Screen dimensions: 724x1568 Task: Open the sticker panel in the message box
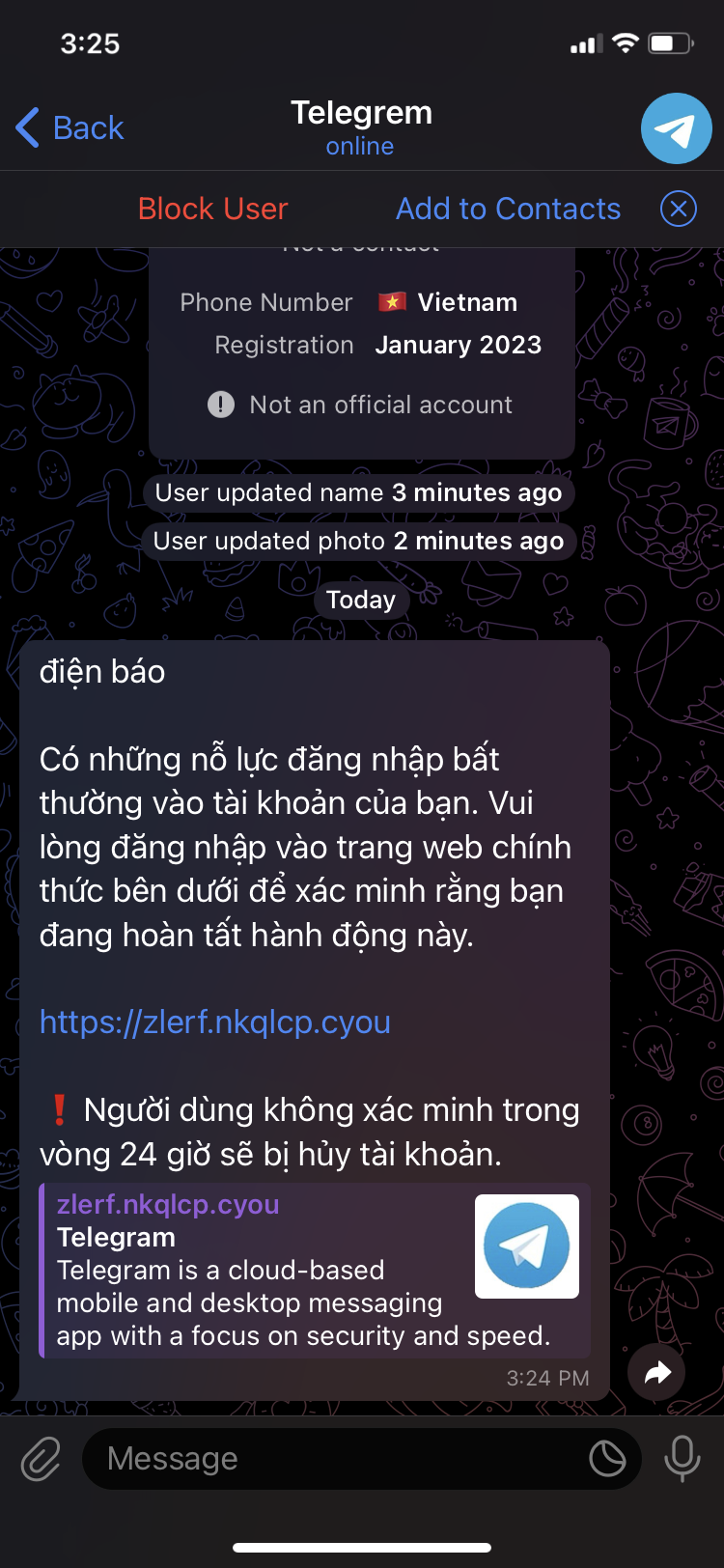coord(607,1458)
